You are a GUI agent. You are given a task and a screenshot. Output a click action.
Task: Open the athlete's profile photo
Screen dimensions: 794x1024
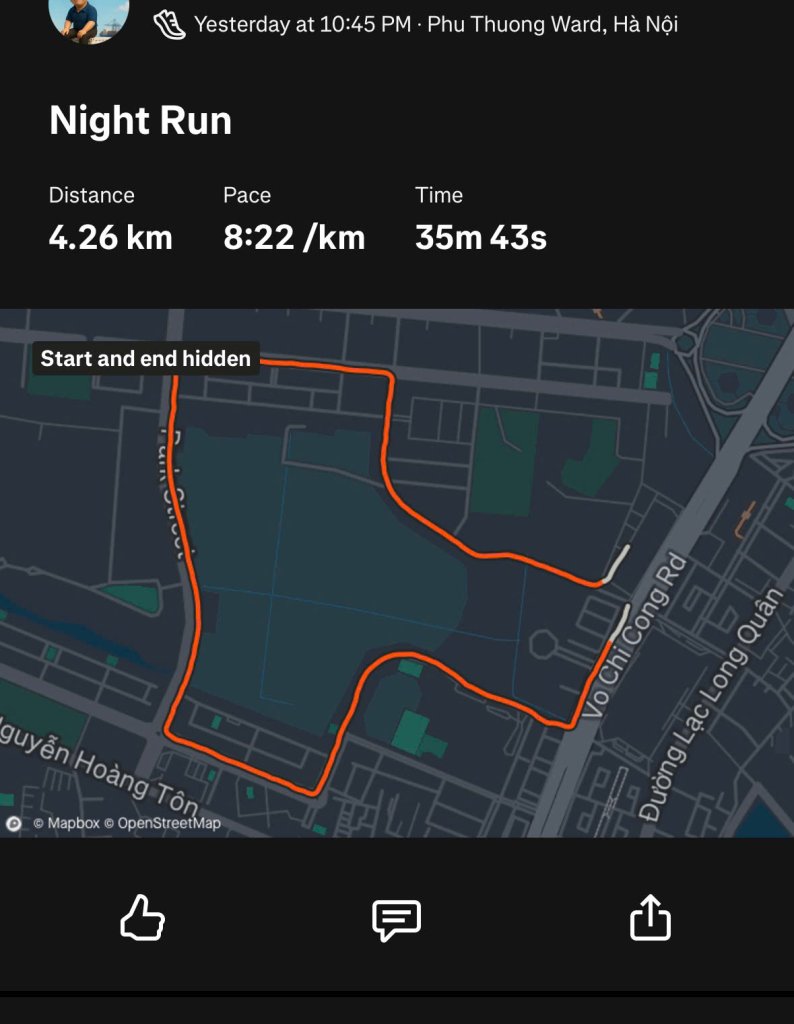click(88, 17)
